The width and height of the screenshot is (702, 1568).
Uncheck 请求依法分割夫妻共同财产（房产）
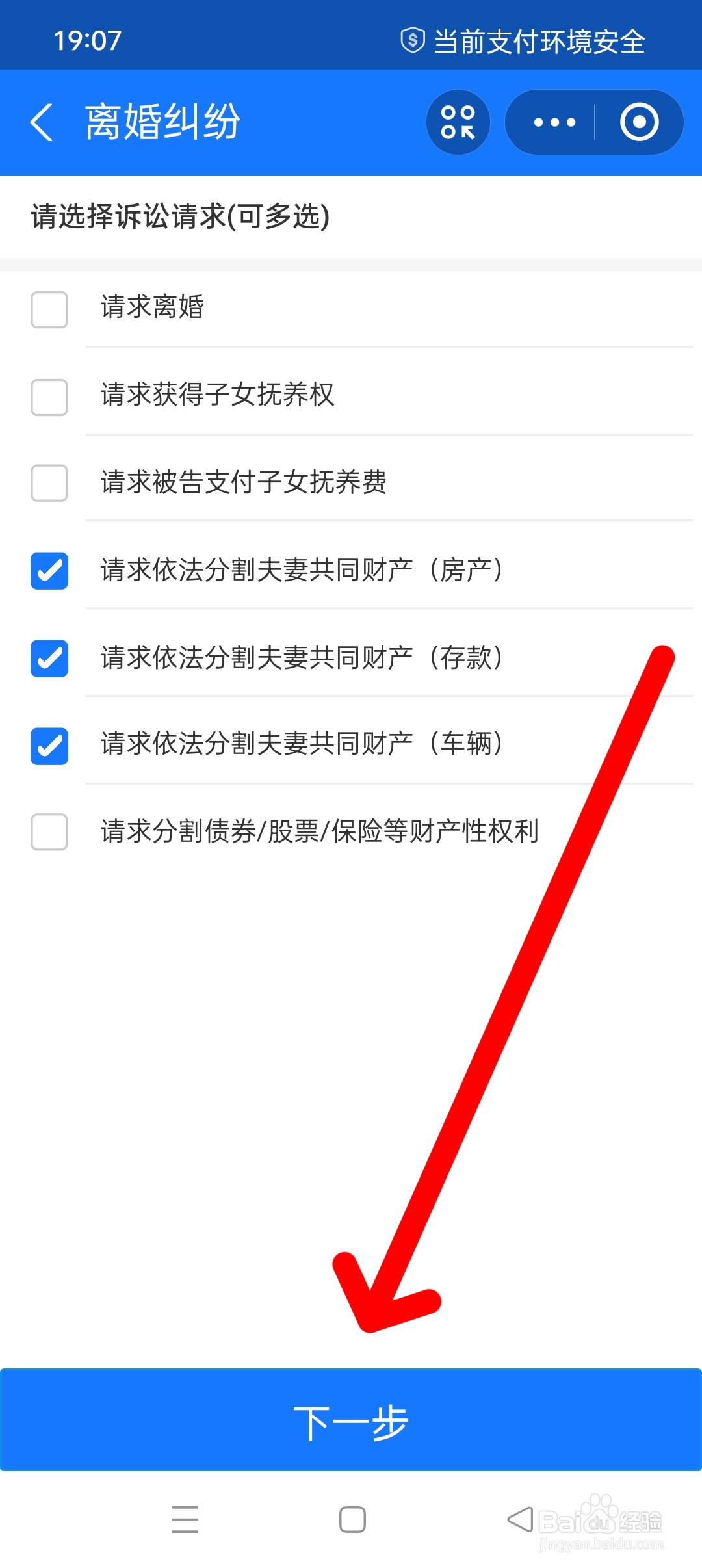(x=49, y=571)
